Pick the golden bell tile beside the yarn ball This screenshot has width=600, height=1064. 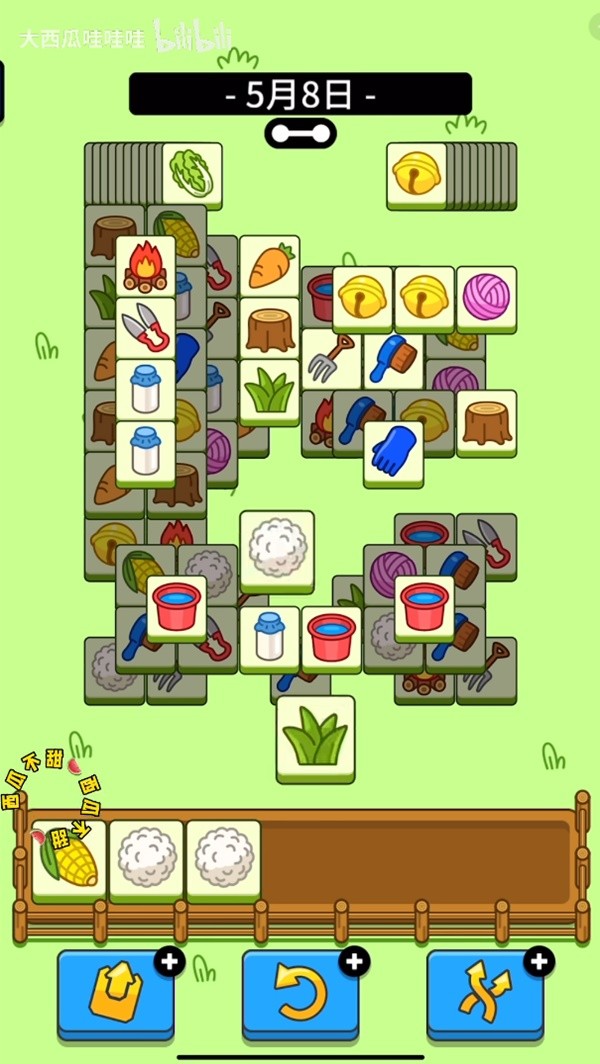pyautogui.click(x=425, y=297)
